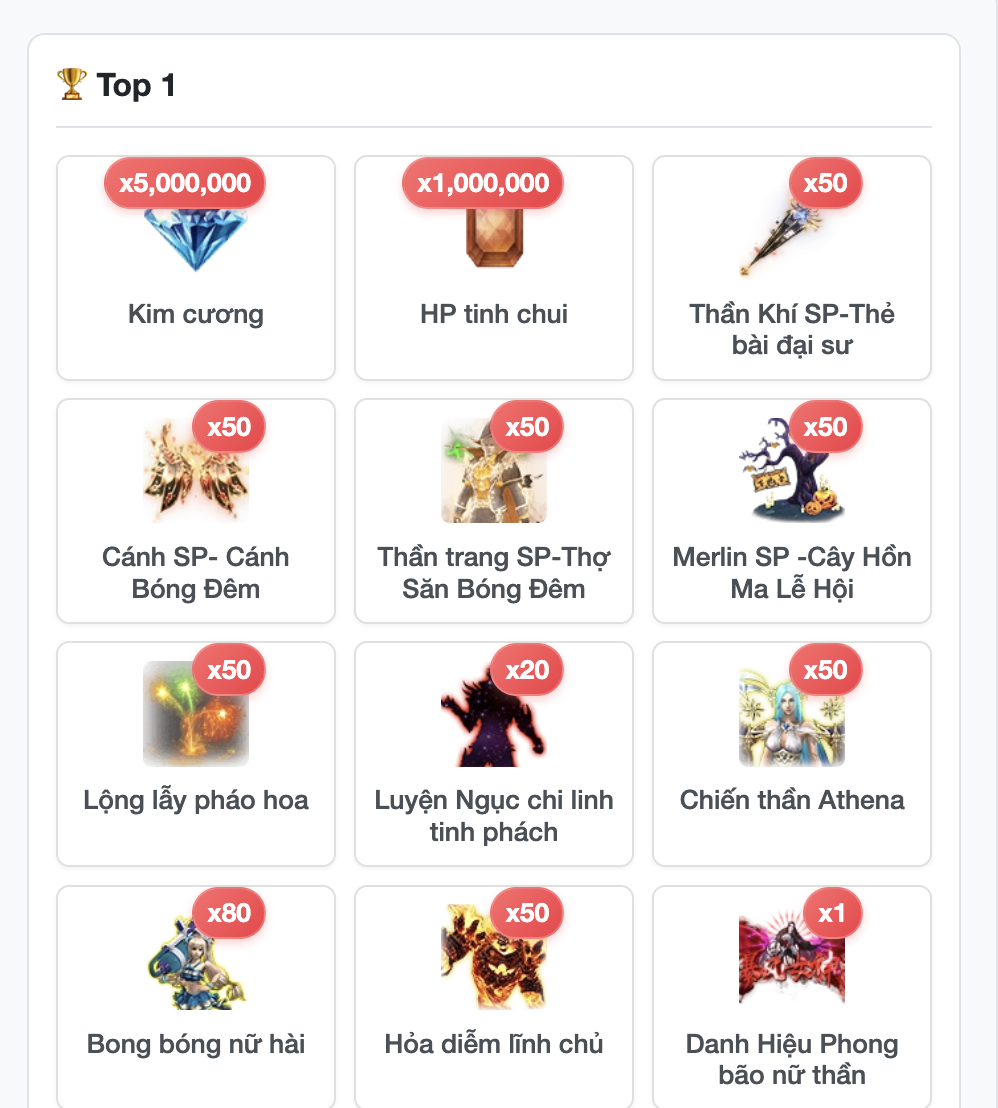Viewport: 998px width, 1108px height.
Task: Open Merlin SP -Cây Hồn Ma Lễ Hội
Action: pyautogui.click(x=792, y=511)
